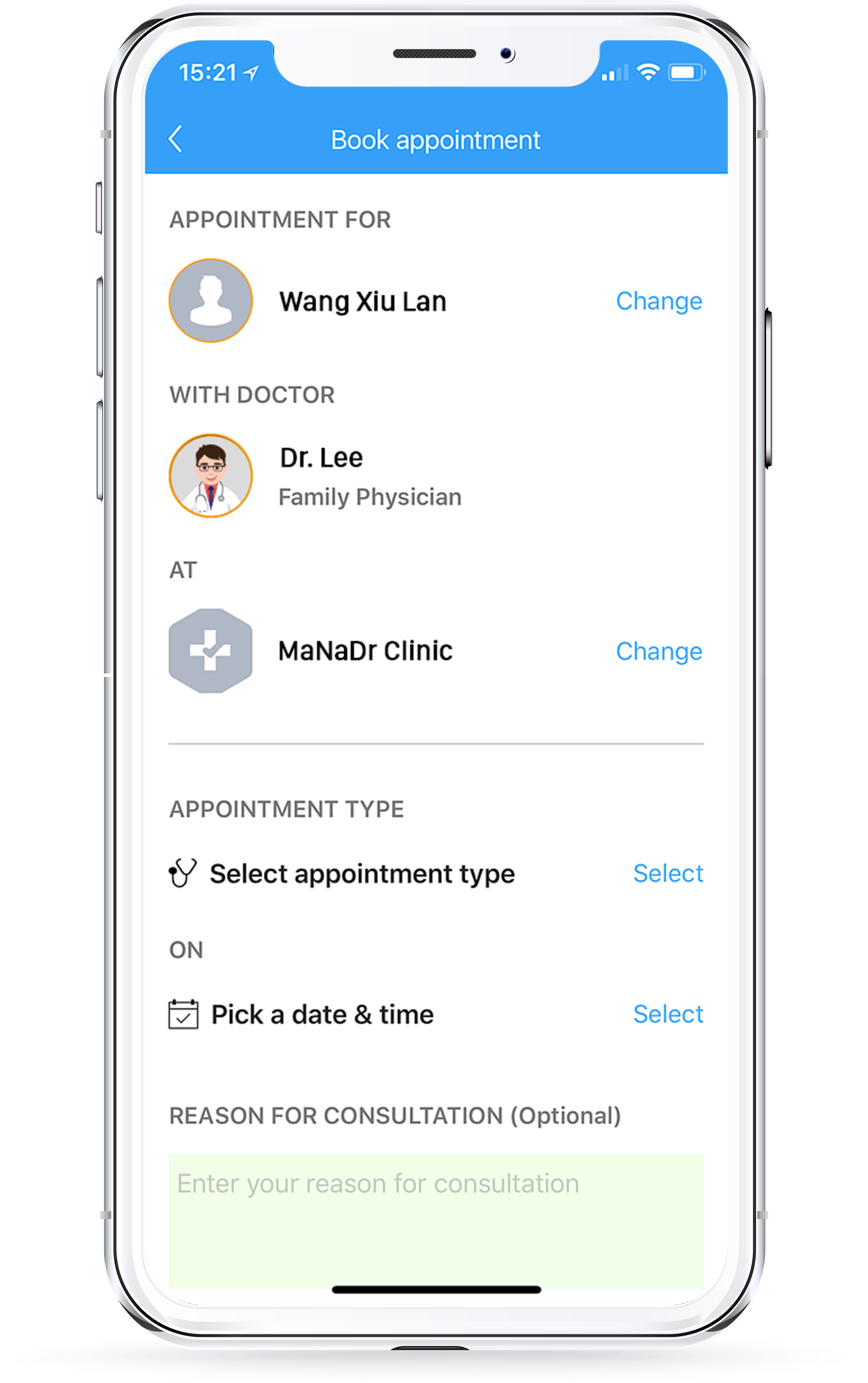Change patient Wang Xiu Lan

point(658,301)
